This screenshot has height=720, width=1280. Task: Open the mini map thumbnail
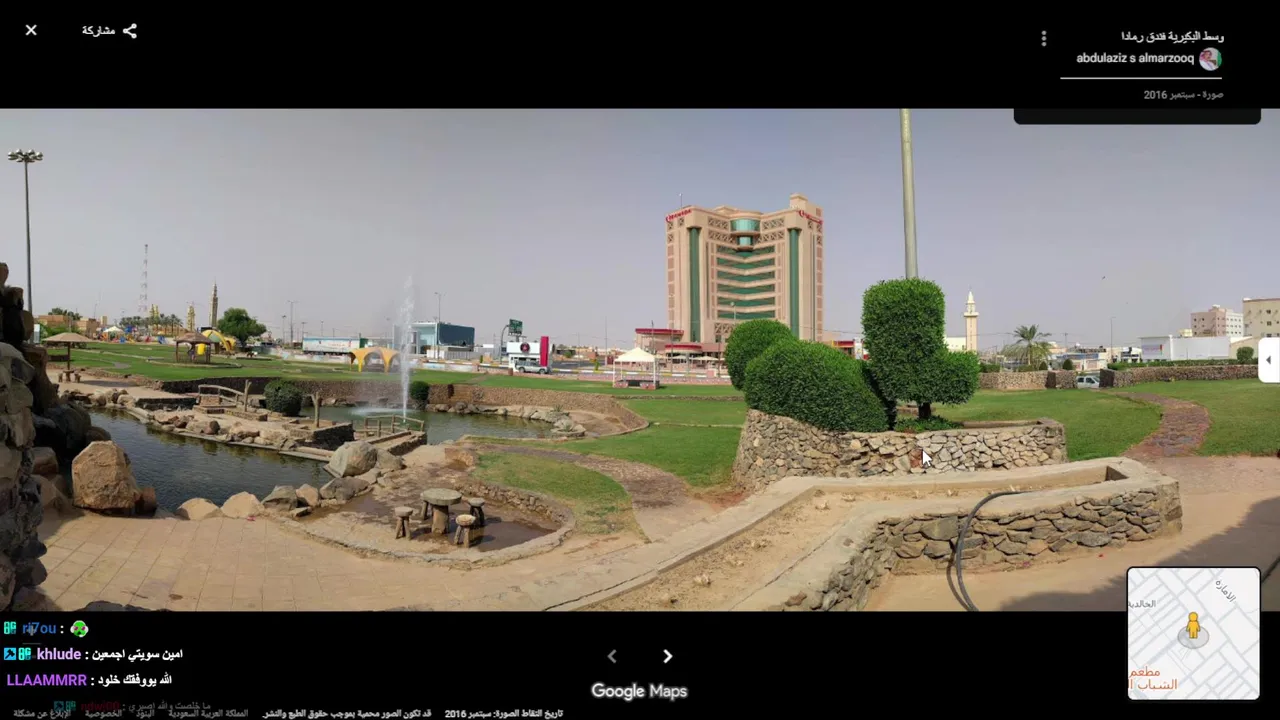tap(1192, 633)
